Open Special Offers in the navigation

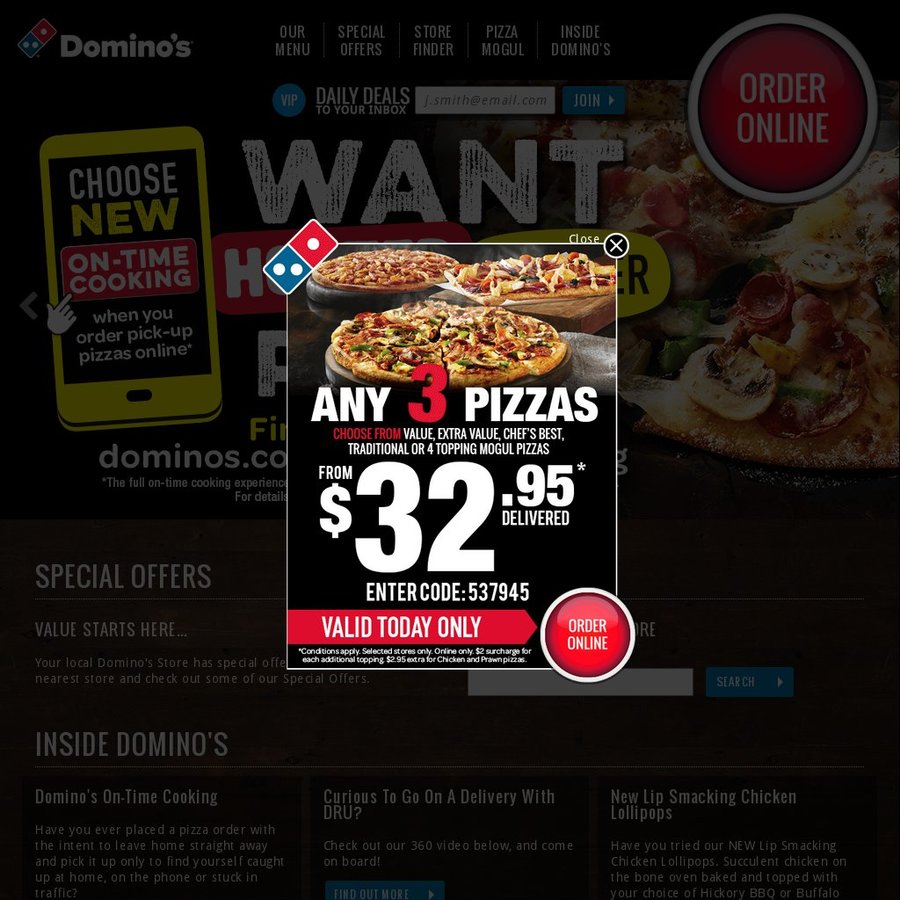tap(361, 41)
